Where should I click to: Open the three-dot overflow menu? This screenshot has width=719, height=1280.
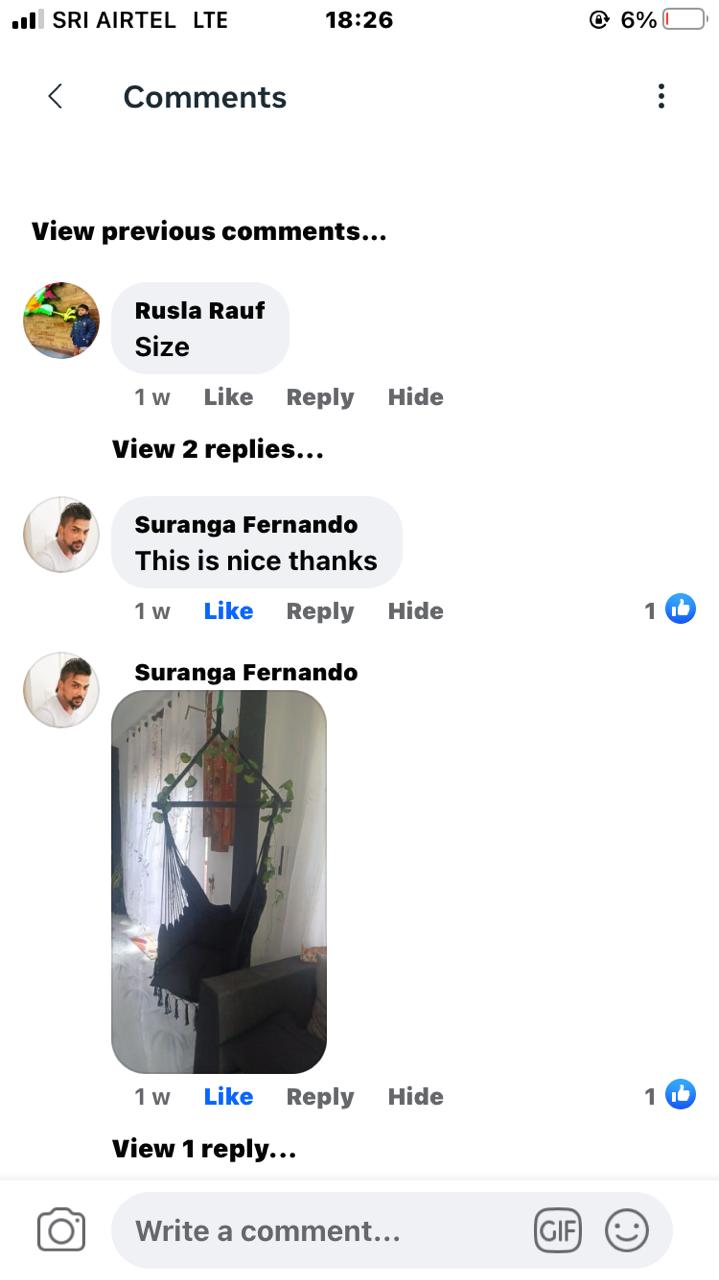661,97
